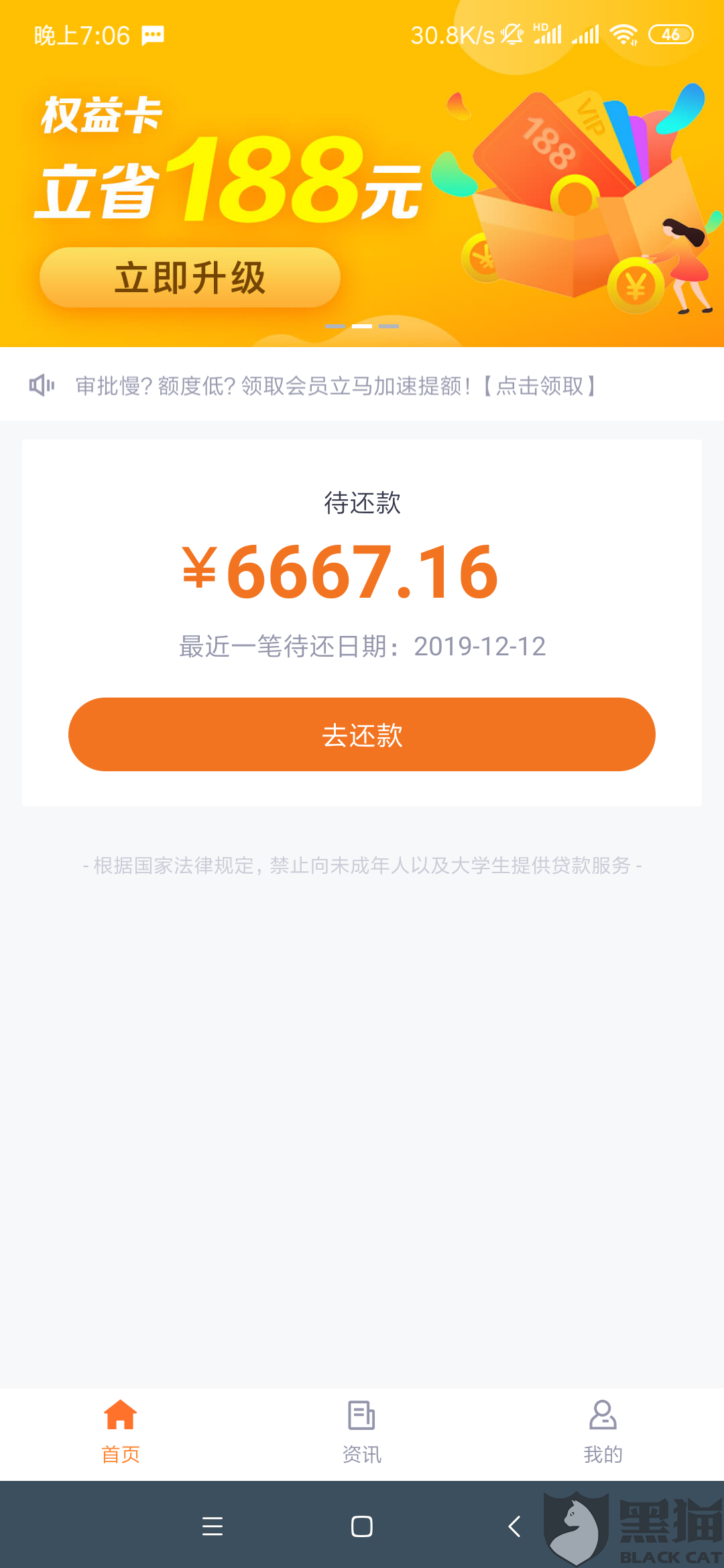Tap the 去还款 repayment button
This screenshot has height=1568, width=724.
click(x=362, y=734)
